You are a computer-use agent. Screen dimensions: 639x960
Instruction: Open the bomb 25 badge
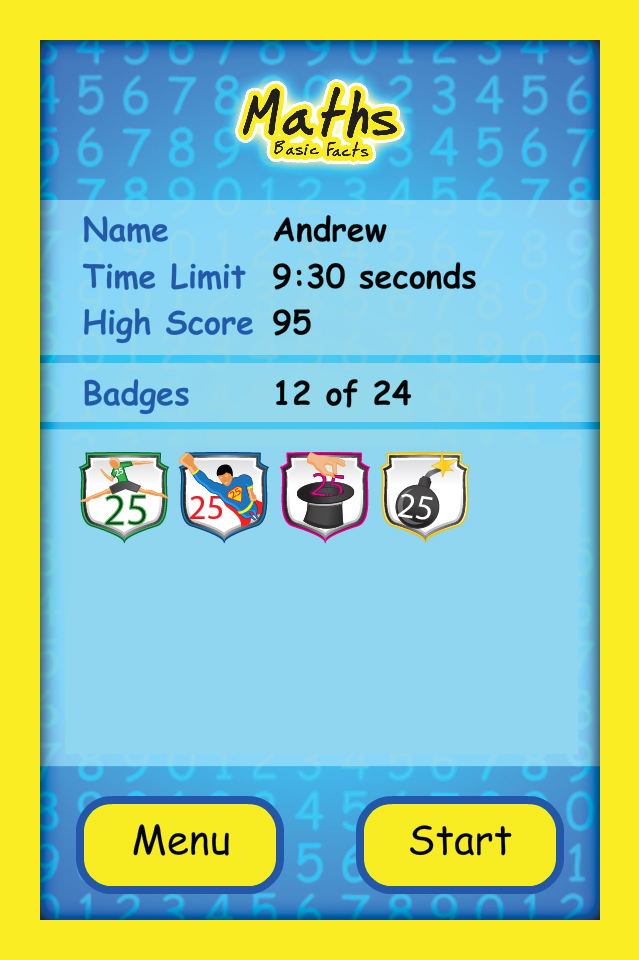pos(425,497)
